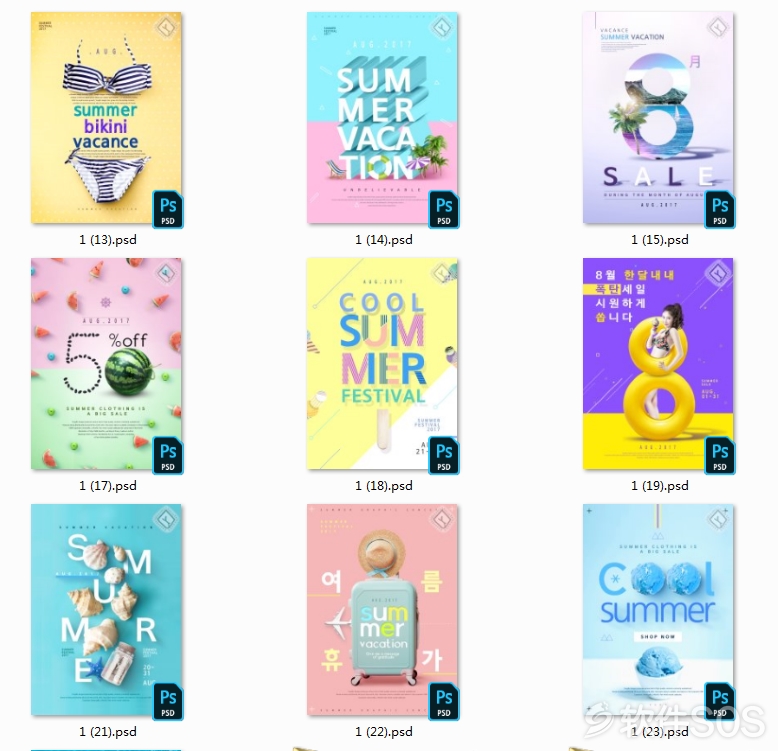This screenshot has width=778, height=751.
Task: Select the 1 (22).psd suitcase poster file
Action: 382,610
